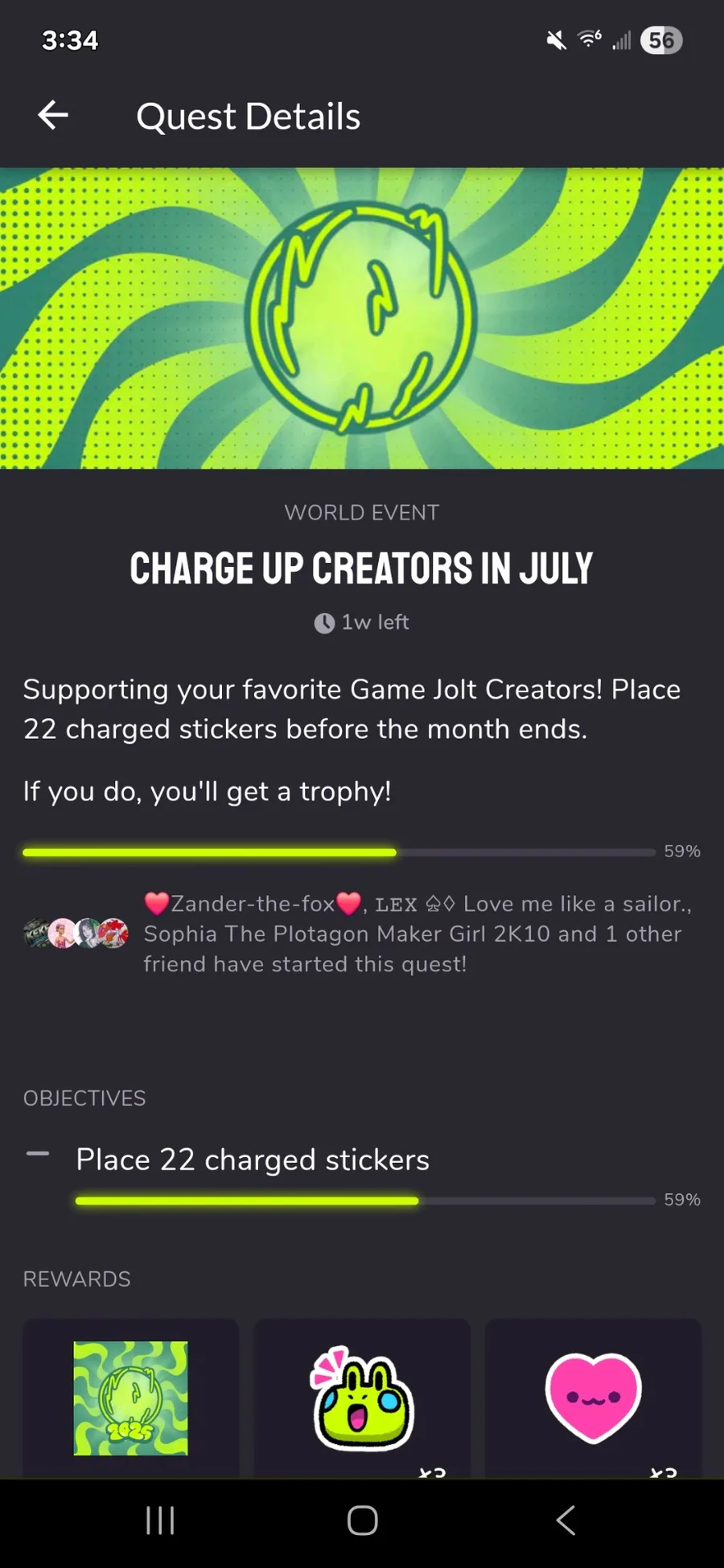Tap the system home button
Screen dimensions: 724x1568
362,1521
